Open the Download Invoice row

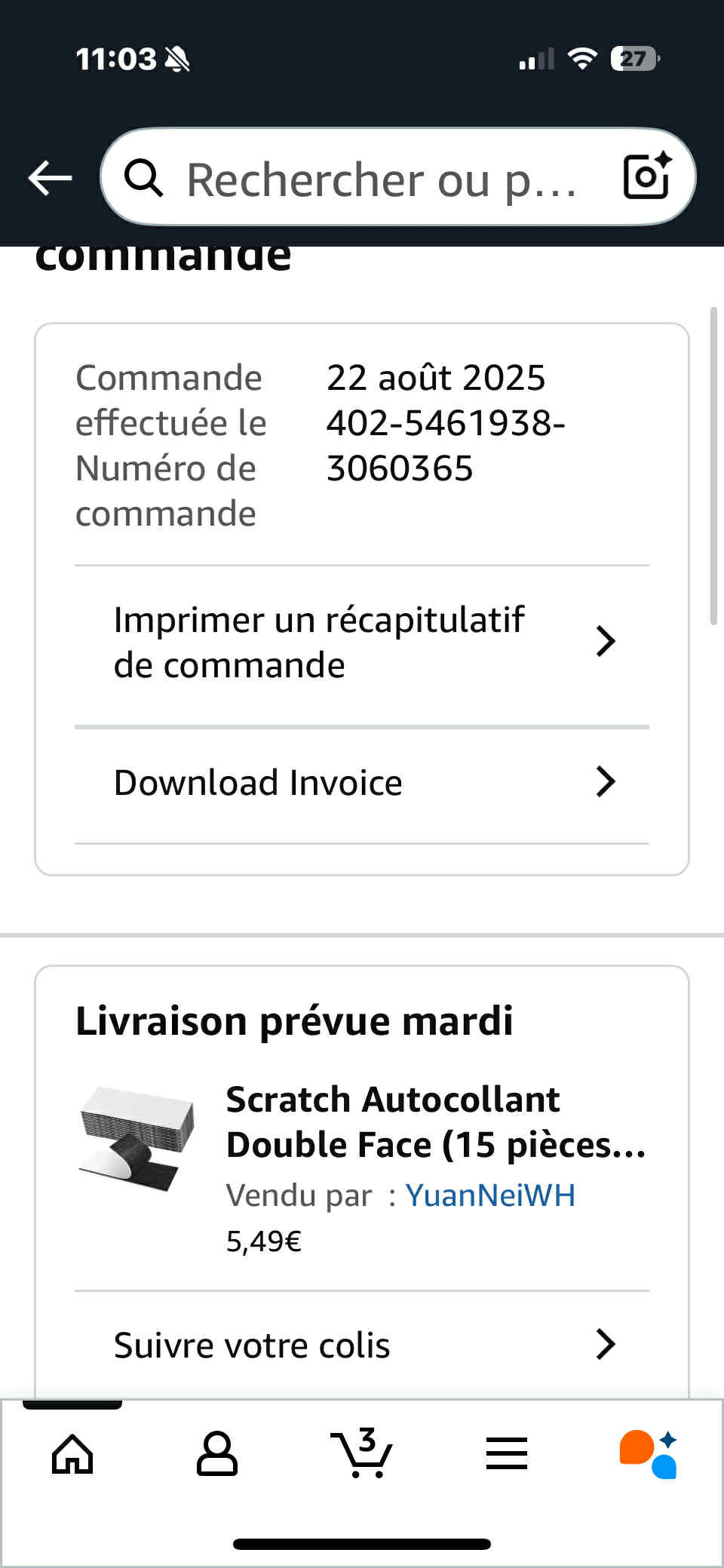click(362, 783)
